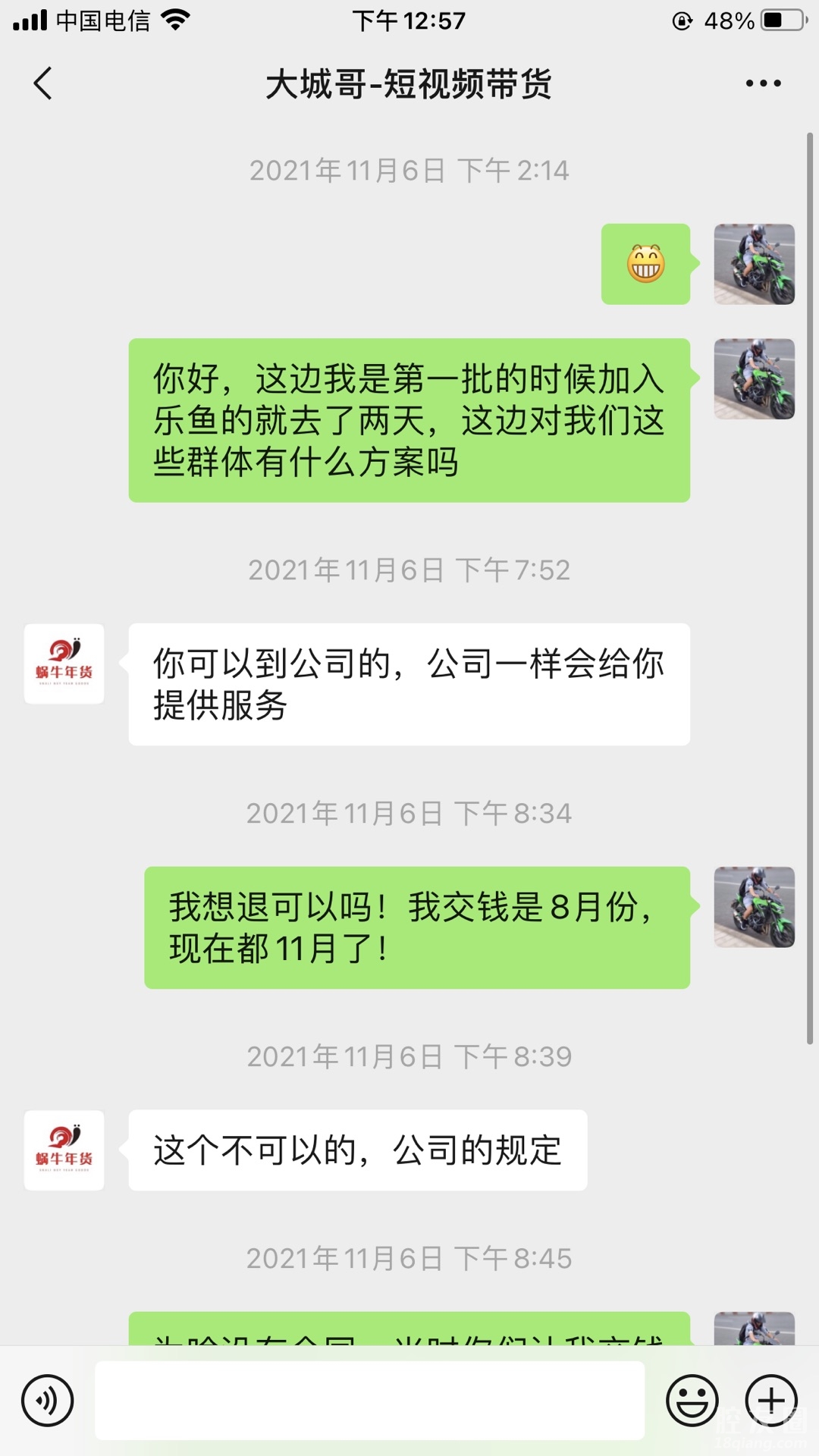Image resolution: width=819 pixels, height=1456 pixels.
Task: Switch to voice message input
Action: pos(47,1401)
